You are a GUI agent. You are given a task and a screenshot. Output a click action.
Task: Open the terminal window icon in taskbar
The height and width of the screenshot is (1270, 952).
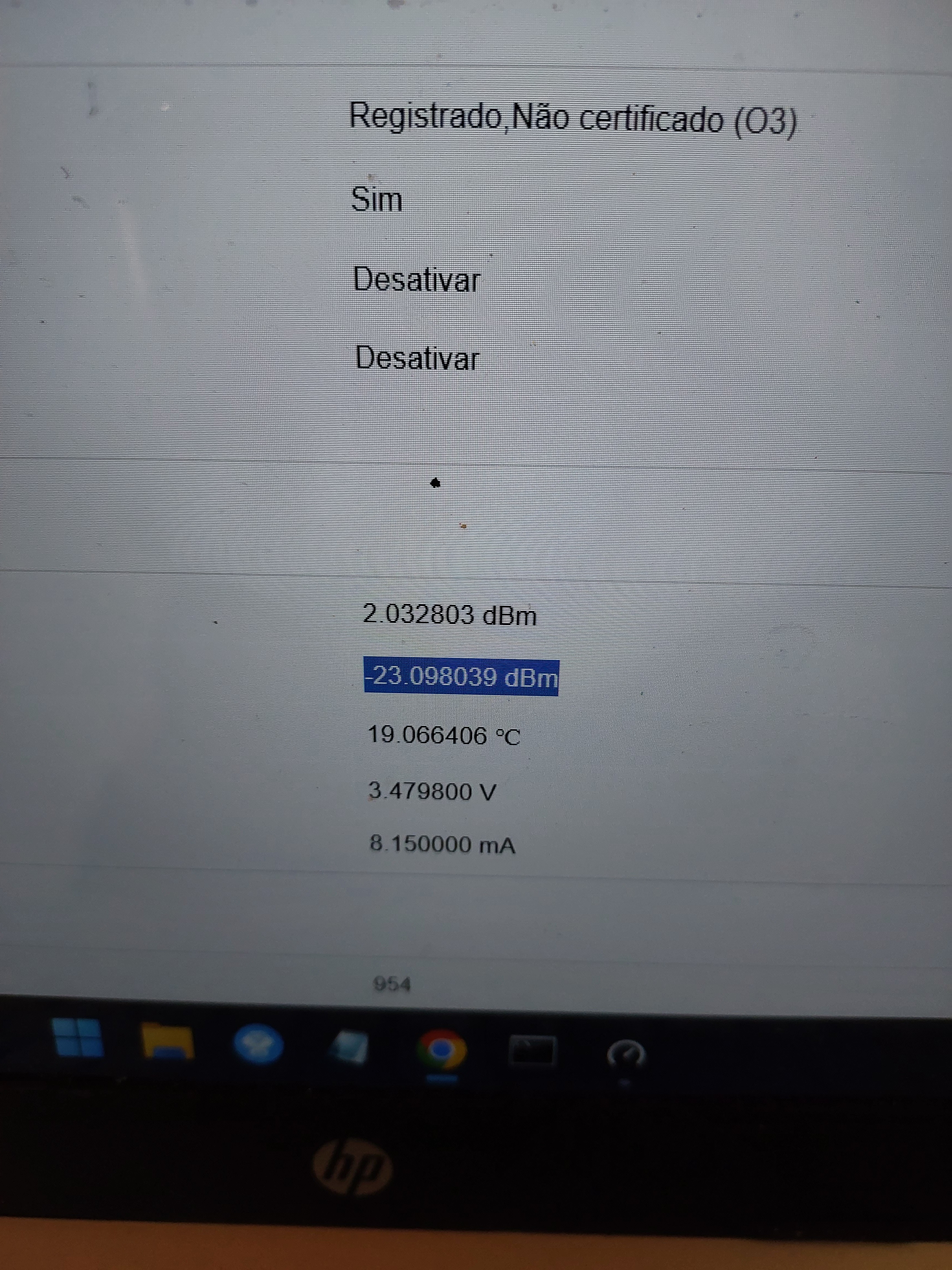533,1051
